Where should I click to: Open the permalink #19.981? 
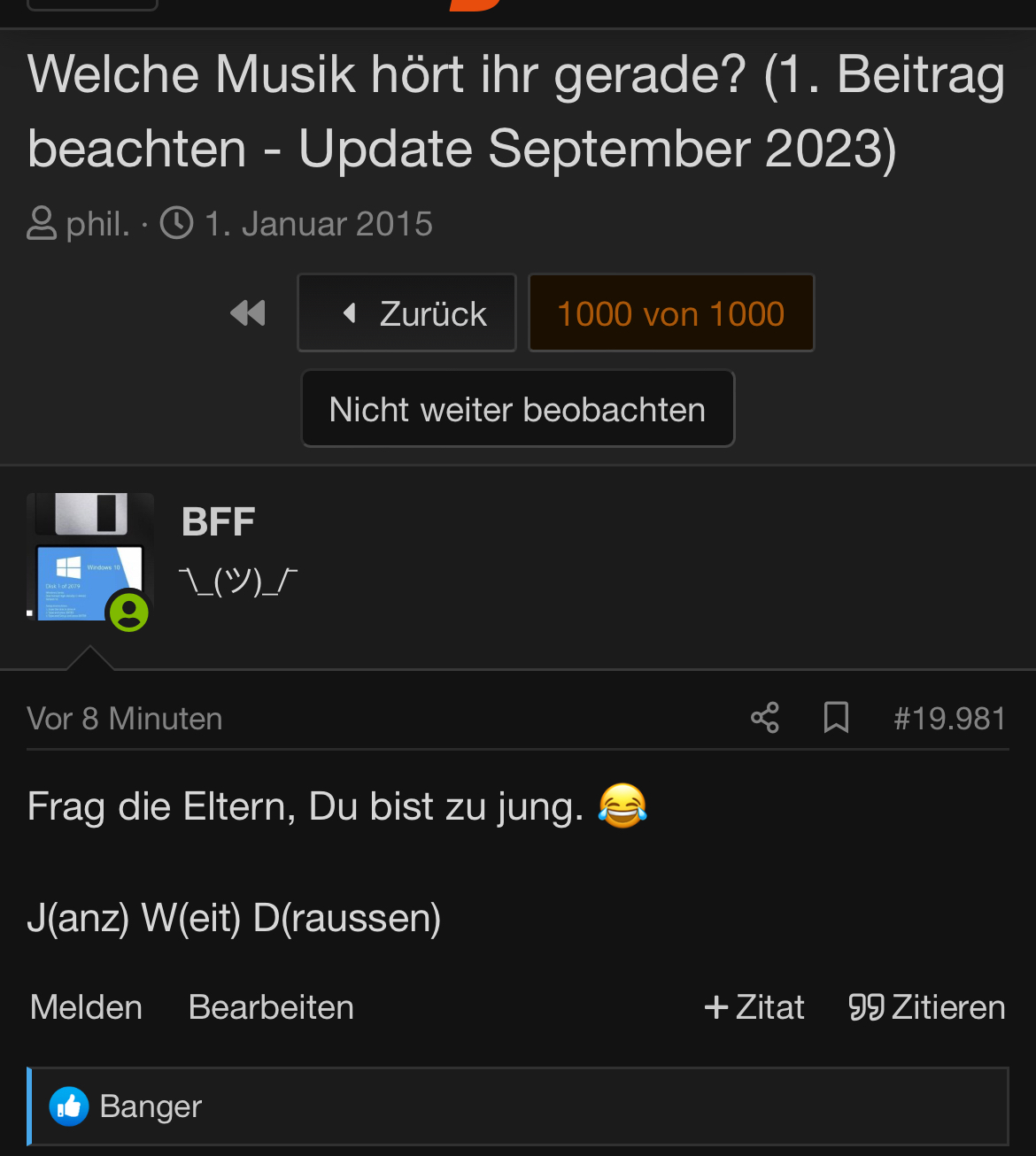(949, 718)
